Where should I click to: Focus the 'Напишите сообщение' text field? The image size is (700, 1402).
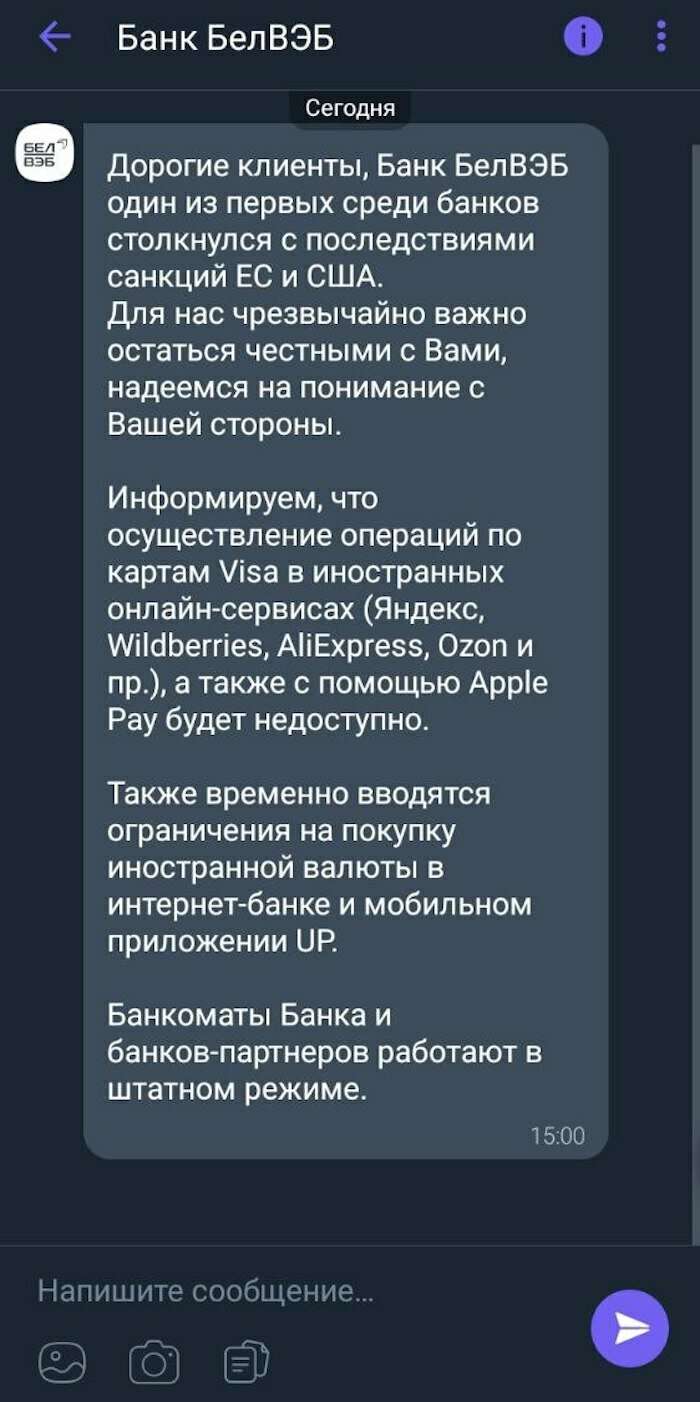(x=300, y=1291)
